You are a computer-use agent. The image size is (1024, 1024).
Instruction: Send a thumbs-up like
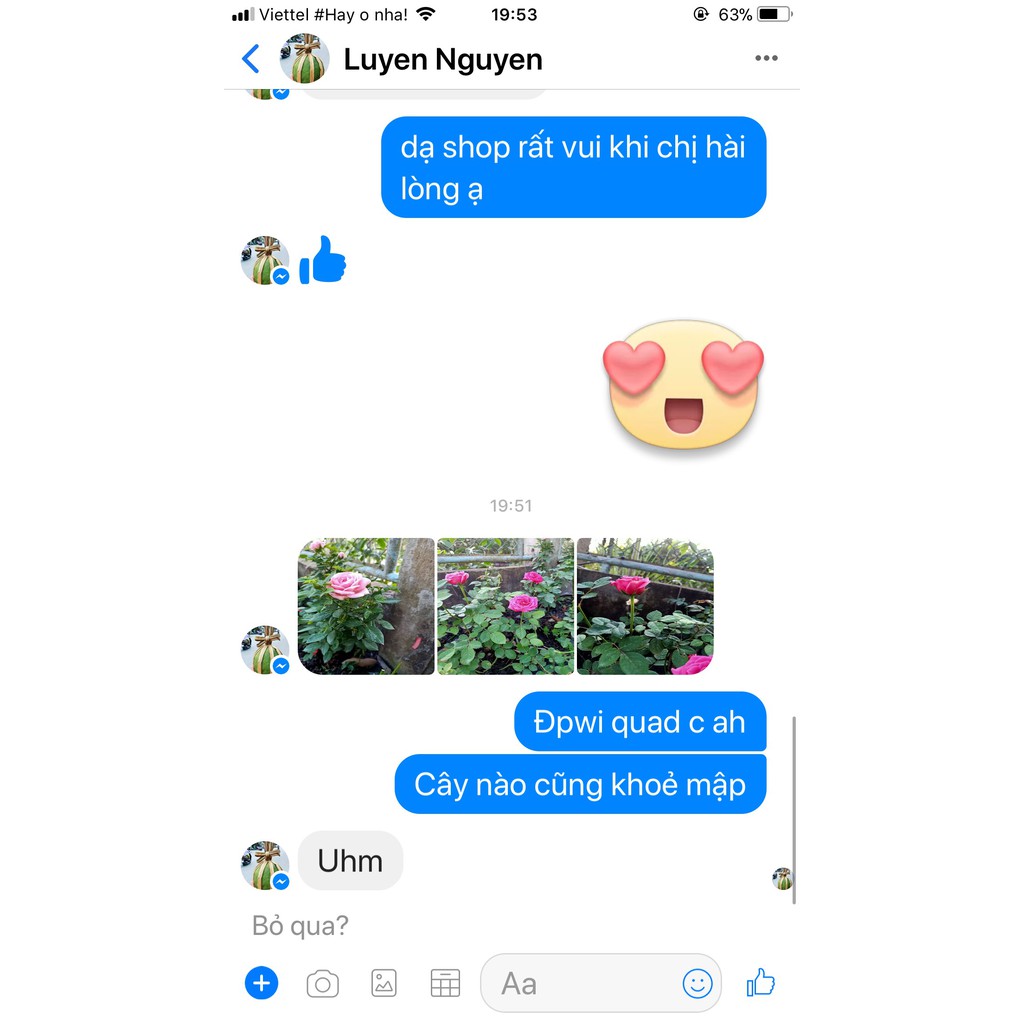click(761, 983)
